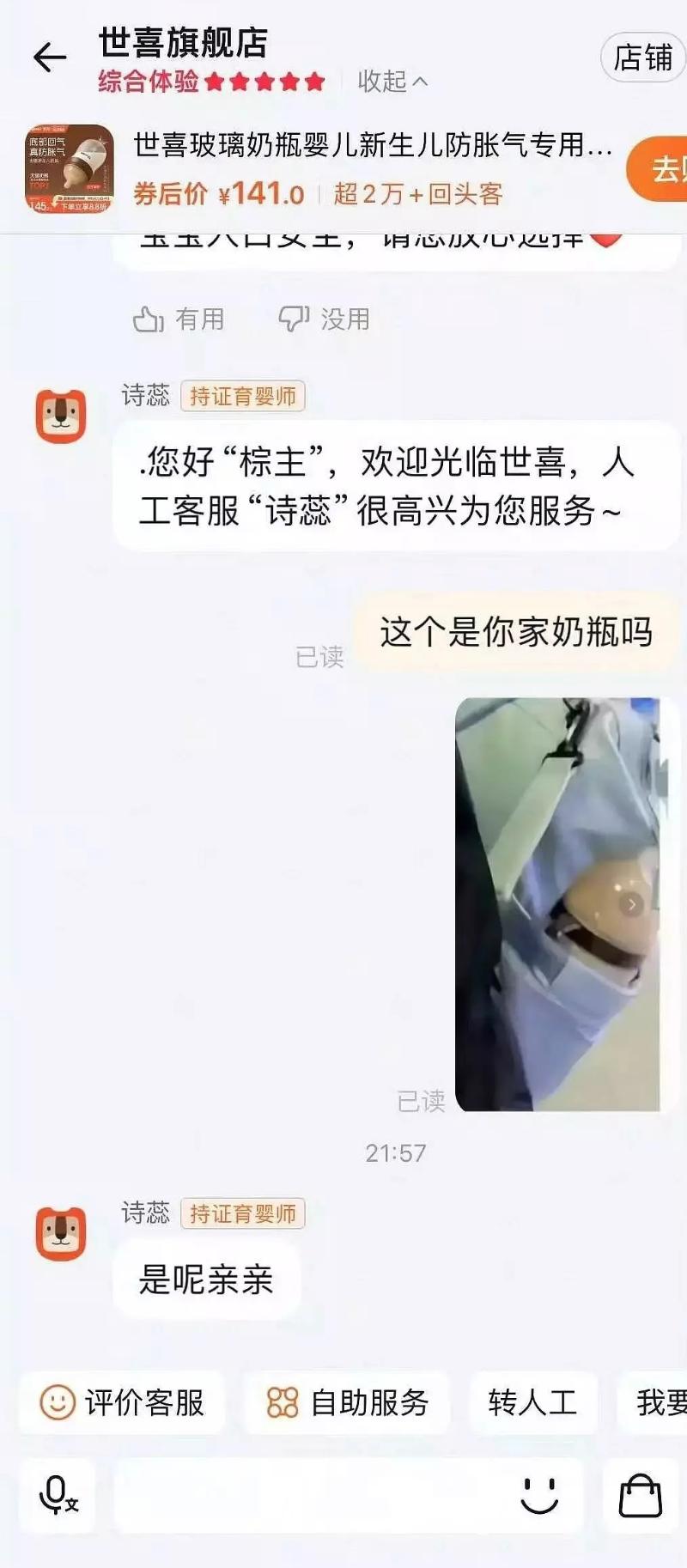Go back from the 世喜旗舰店 chat

50,58
